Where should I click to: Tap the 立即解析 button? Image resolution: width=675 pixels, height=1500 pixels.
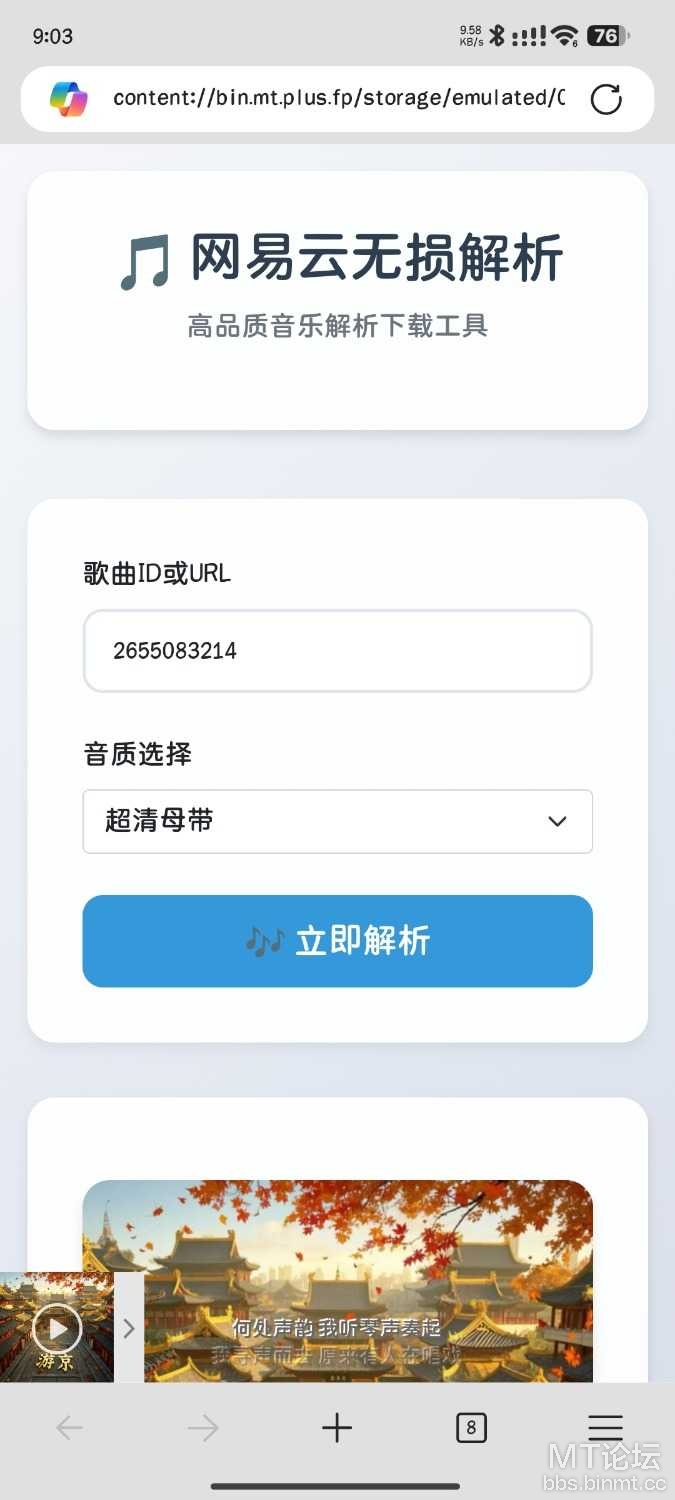point(338,941)
